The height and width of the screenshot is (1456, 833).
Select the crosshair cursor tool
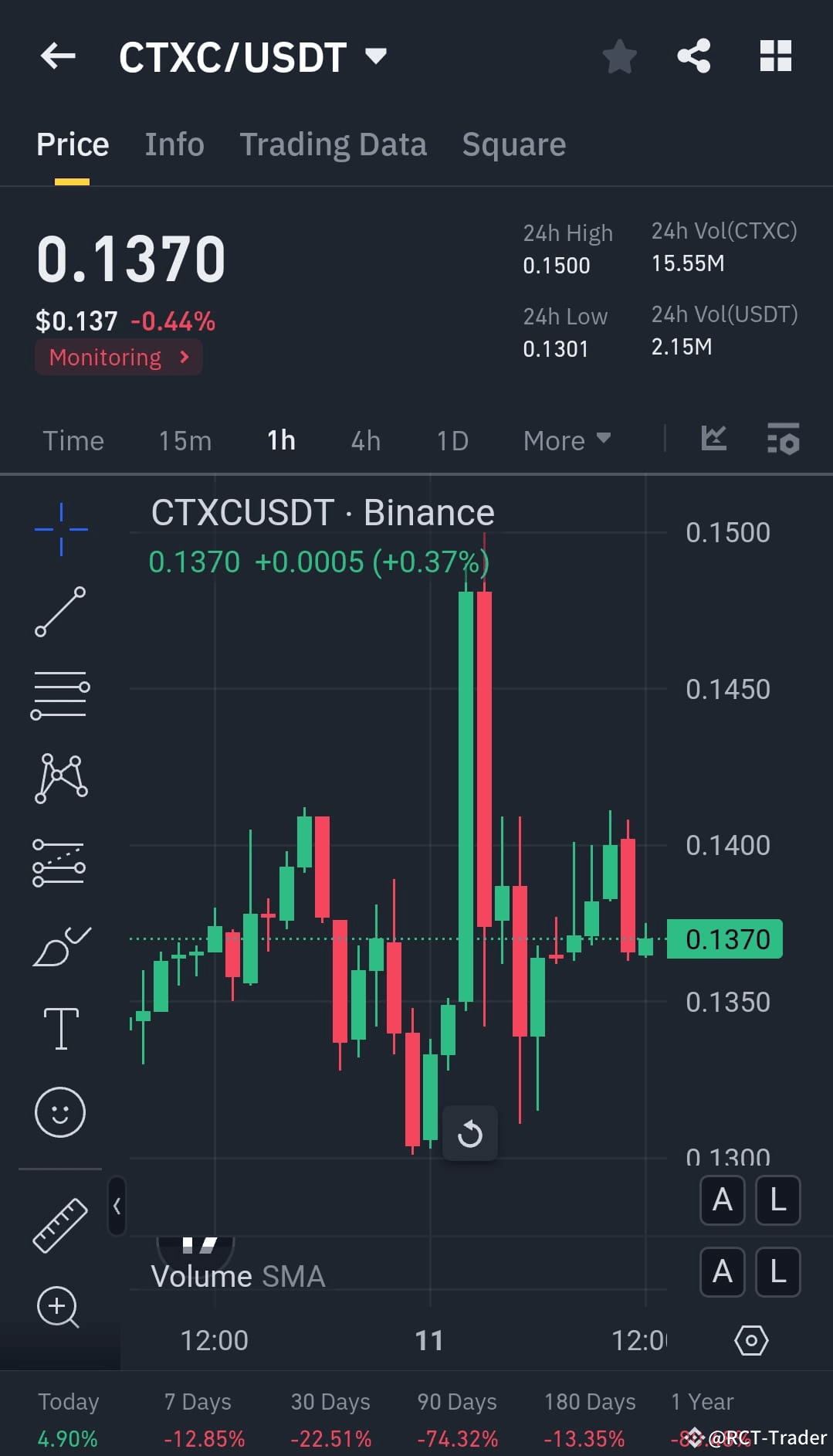click(x=59, y=528)
